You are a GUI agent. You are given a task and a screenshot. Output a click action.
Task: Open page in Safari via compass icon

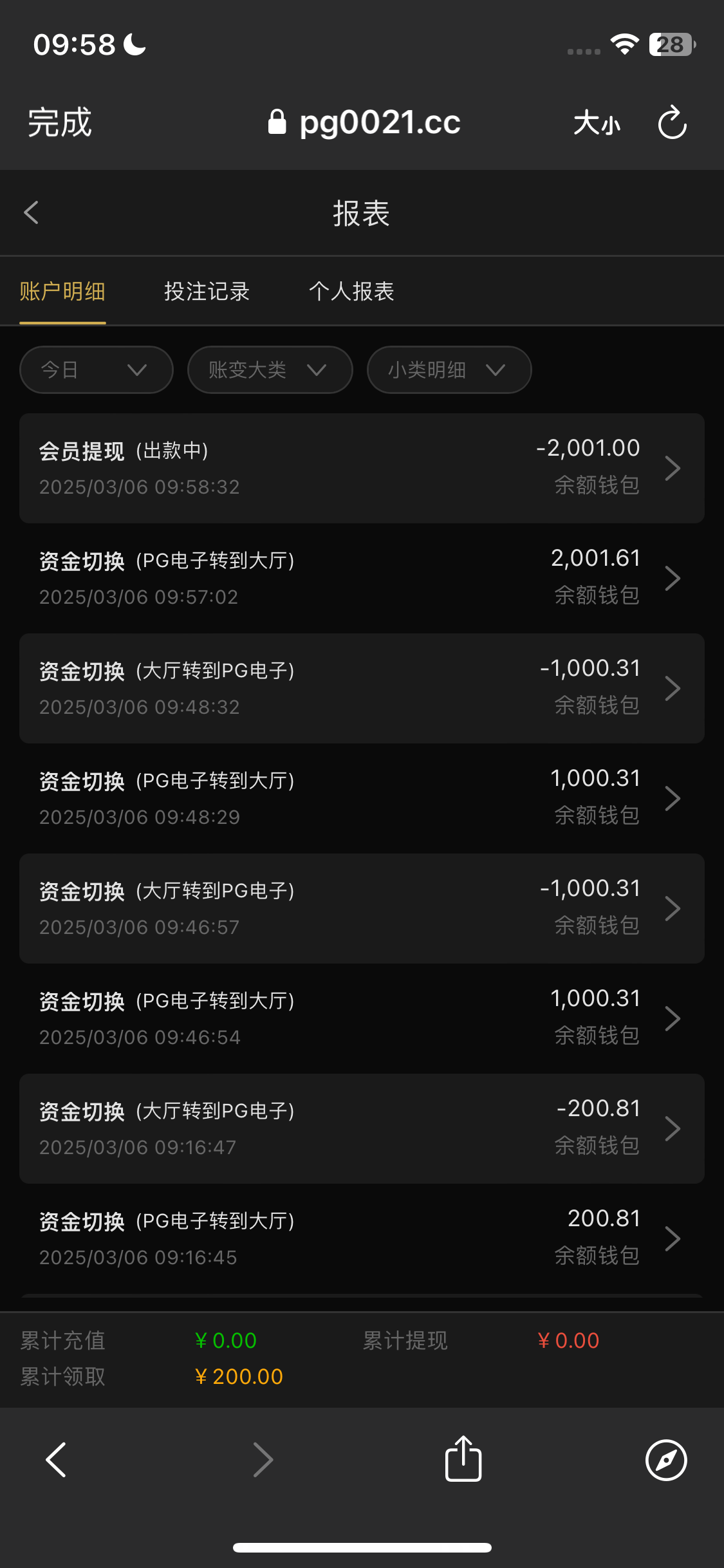pos(666,1459)
